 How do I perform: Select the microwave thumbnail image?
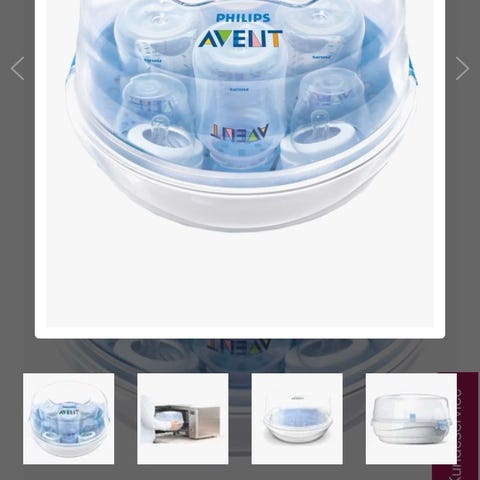point(183,419)
